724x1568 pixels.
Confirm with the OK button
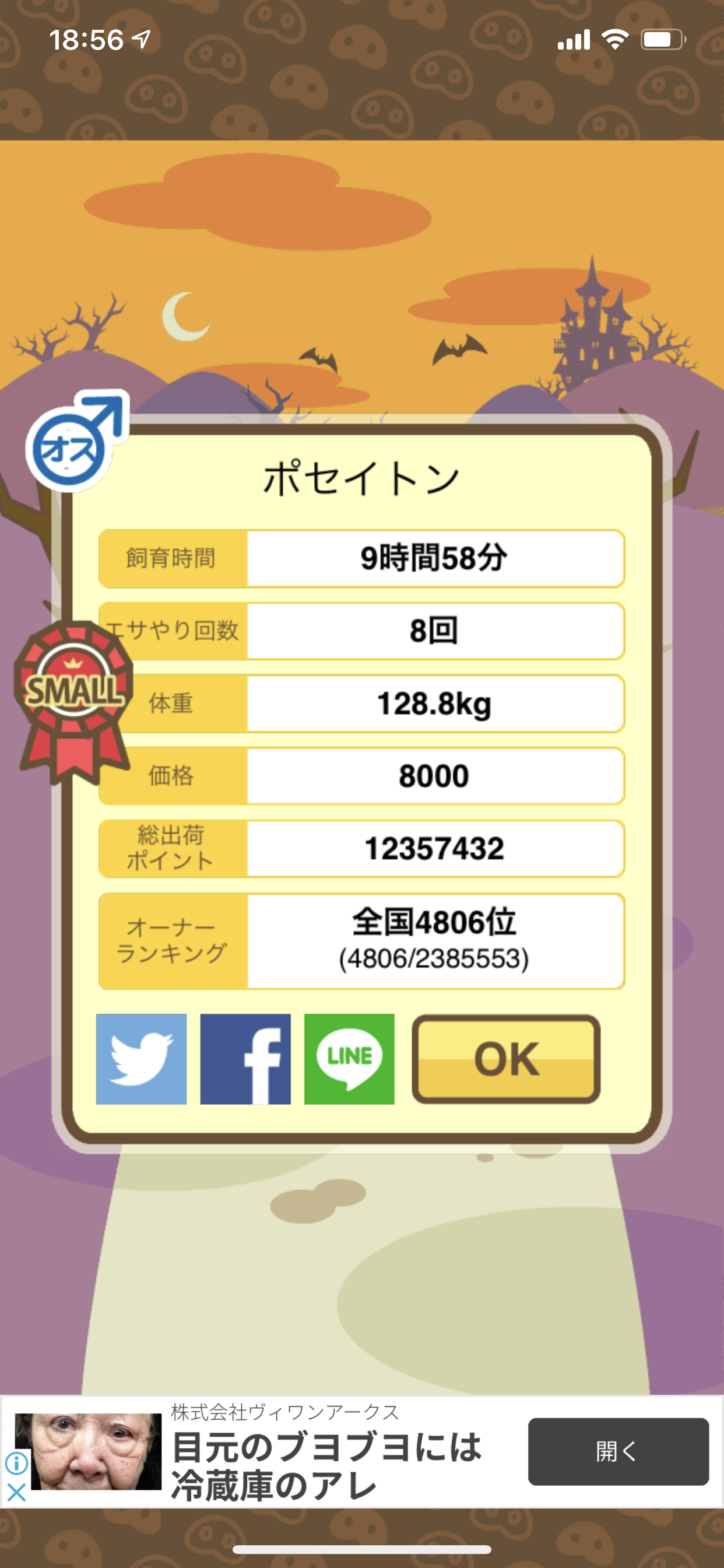click(x=506, y=1059)
